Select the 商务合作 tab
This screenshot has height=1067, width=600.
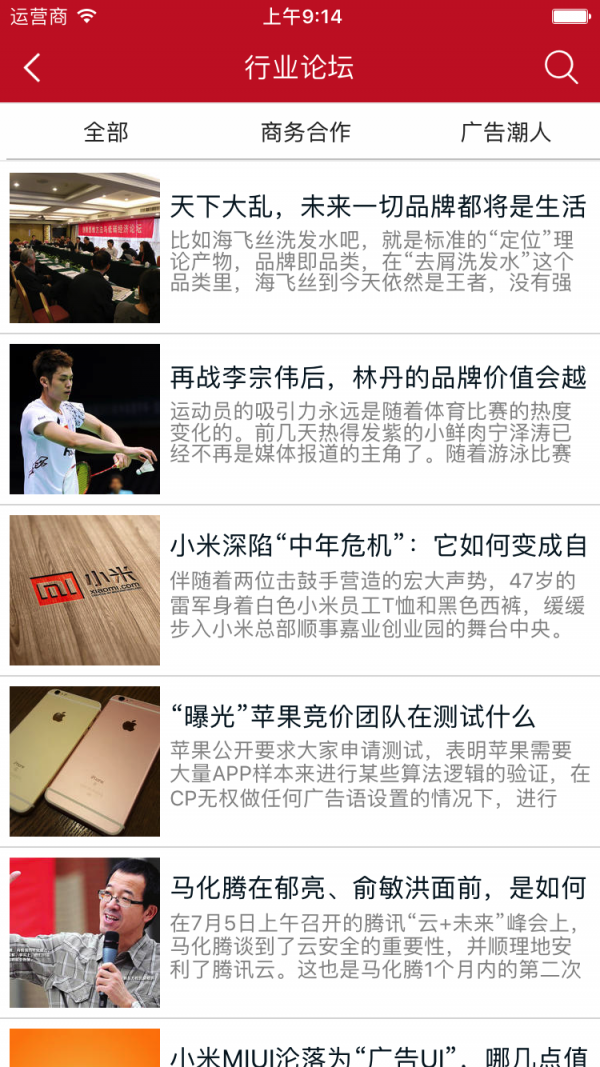[x=305, y=132]
